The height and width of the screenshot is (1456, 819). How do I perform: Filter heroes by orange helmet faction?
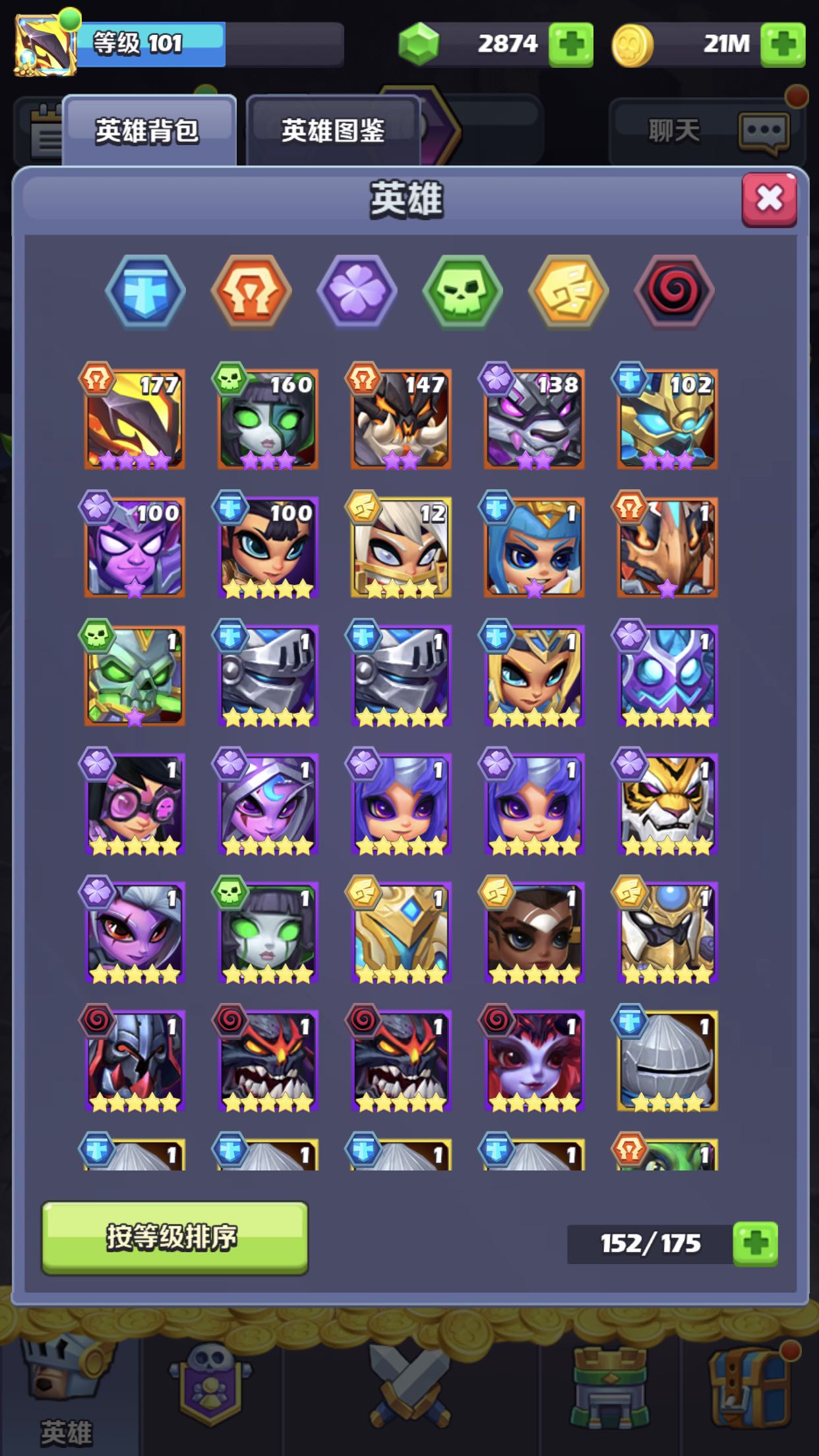[x=251, y=291]
